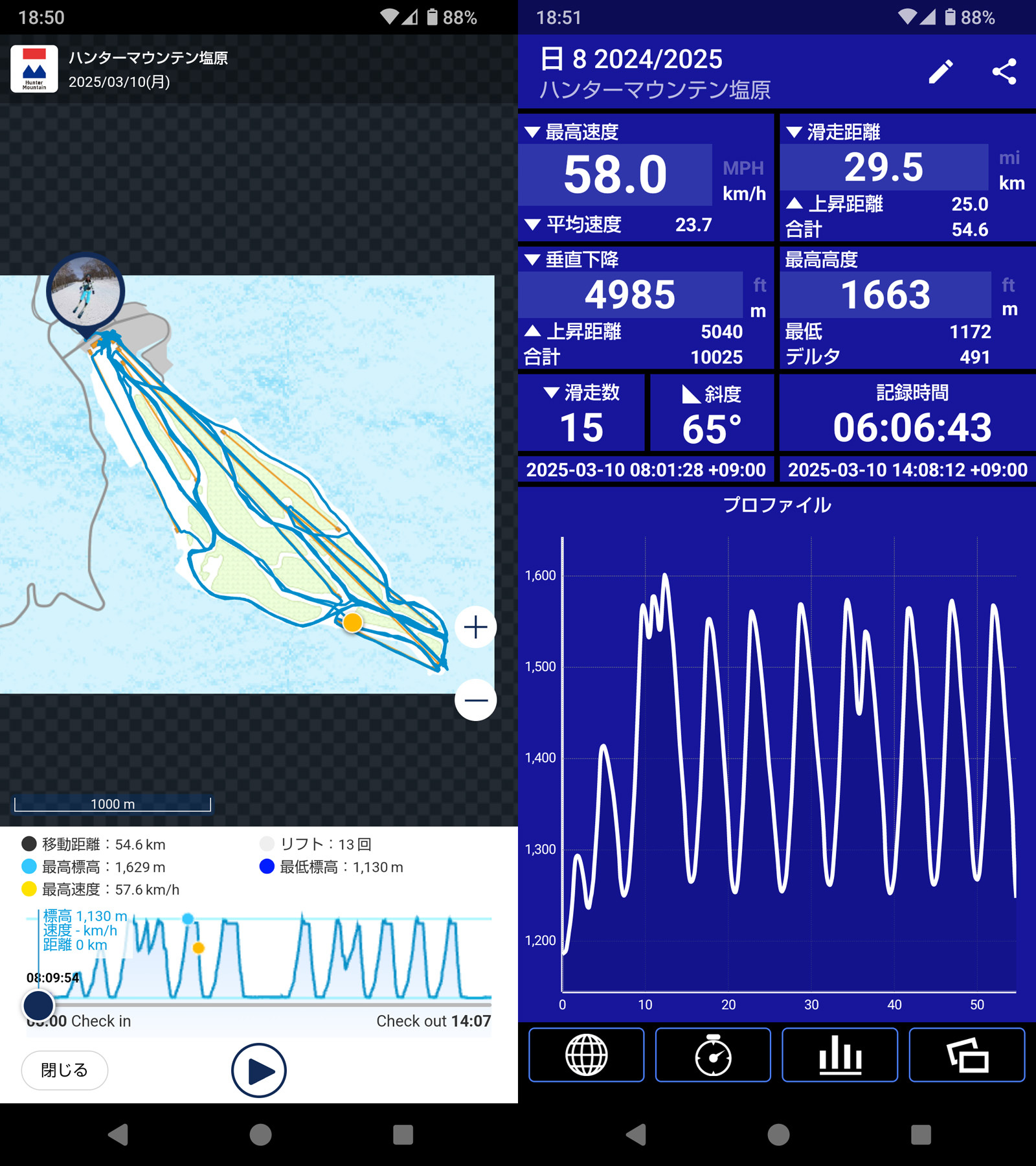
Task: Zoom out on the track map
Action: pos(475,700)
